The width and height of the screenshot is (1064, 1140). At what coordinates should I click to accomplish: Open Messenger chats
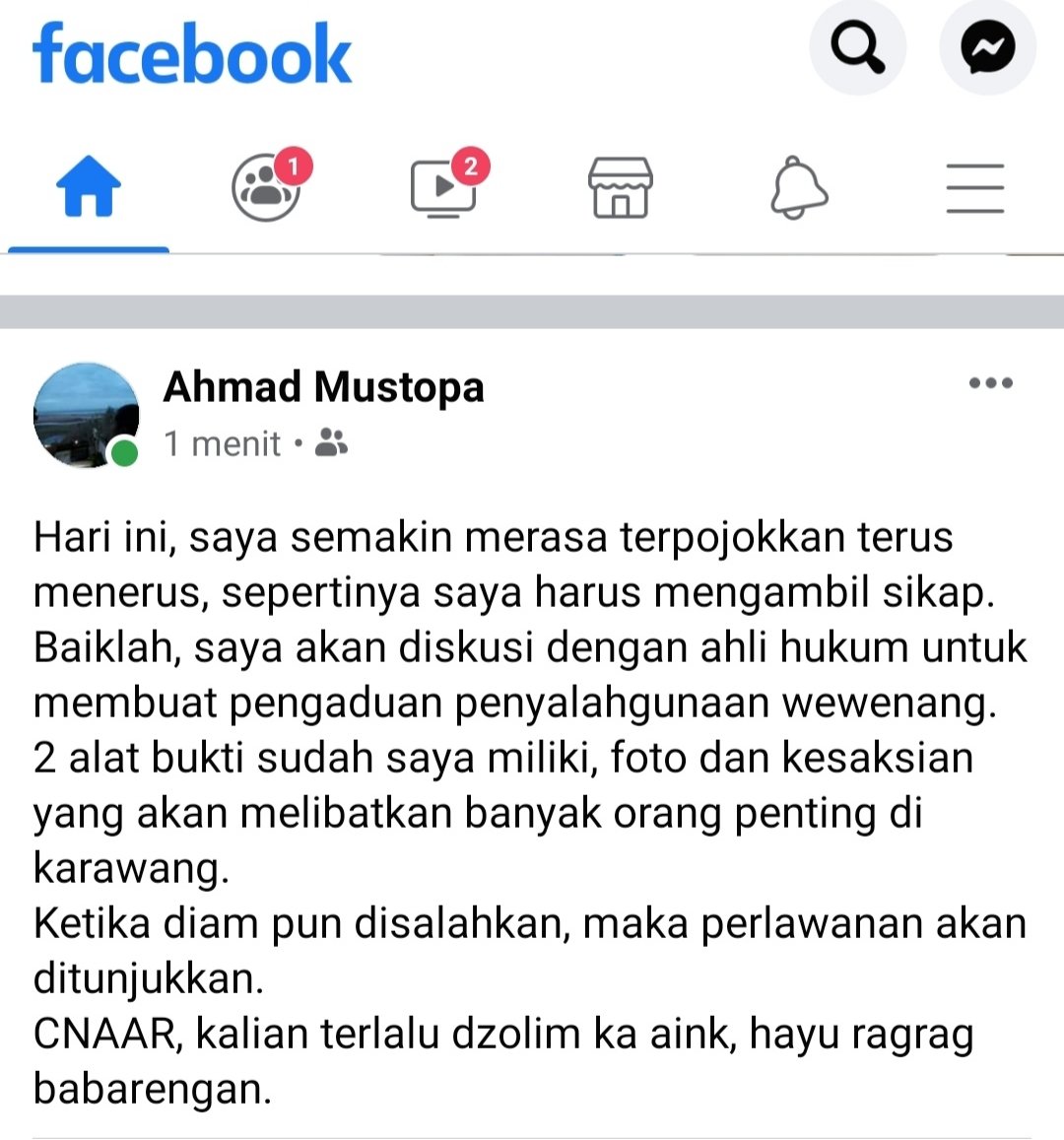click(987, 46)
